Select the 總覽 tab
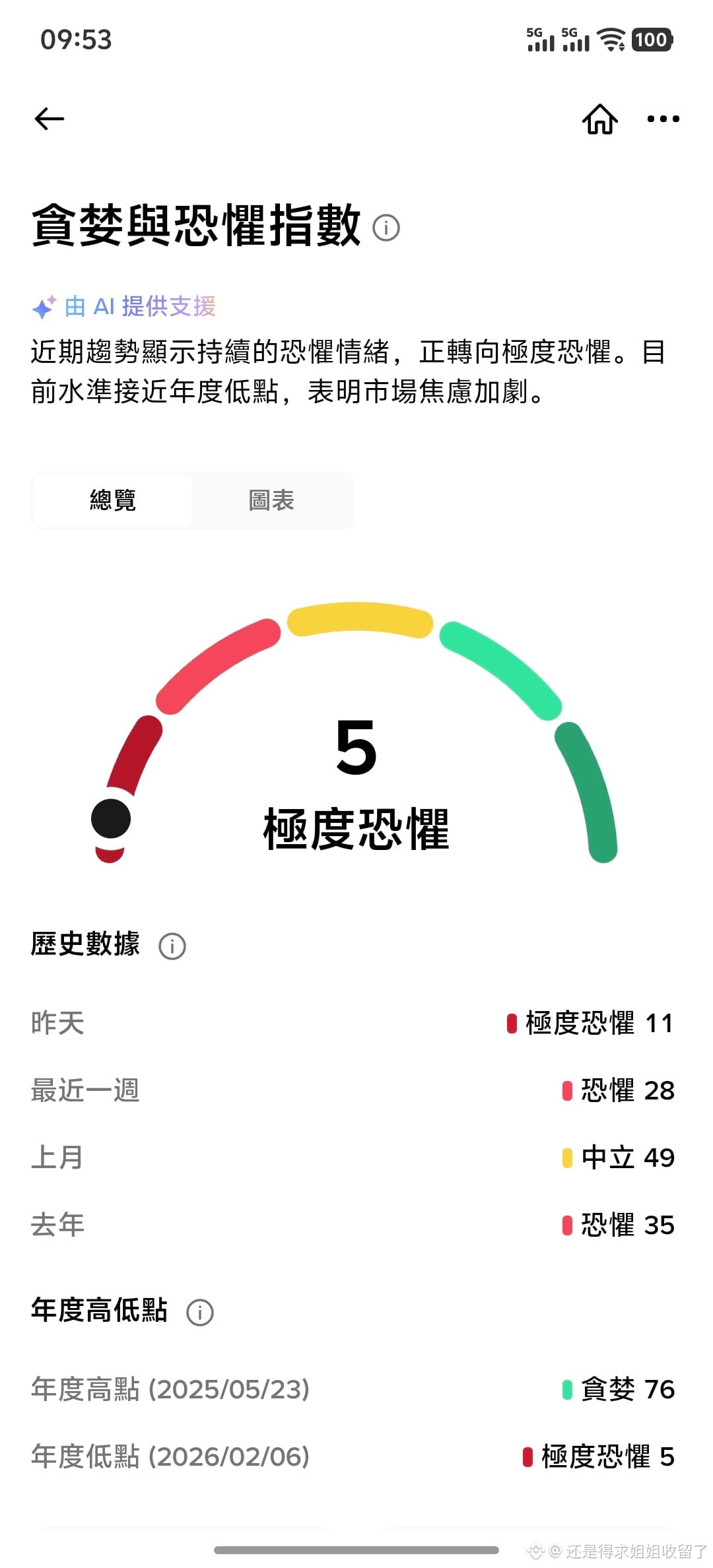This screenshot has width=713, height=1568. coord(113,500)
